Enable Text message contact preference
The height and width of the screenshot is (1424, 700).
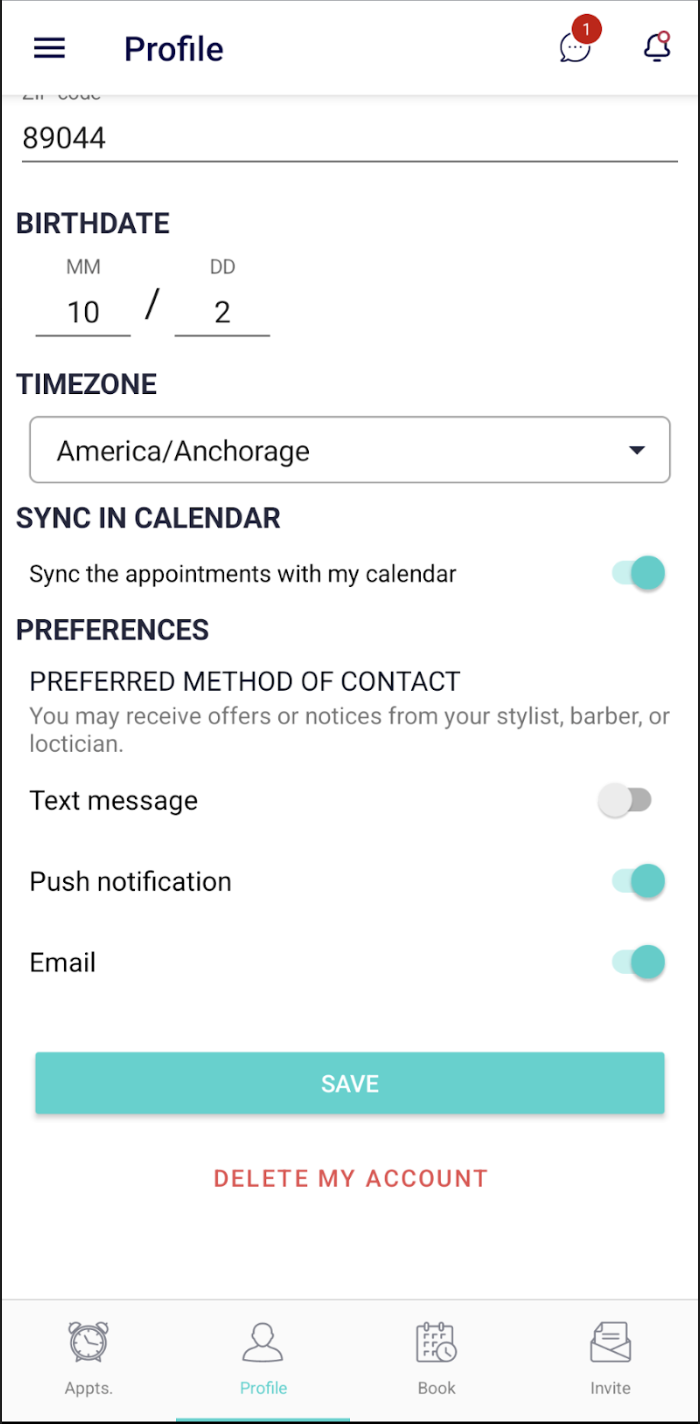point(625,800)
